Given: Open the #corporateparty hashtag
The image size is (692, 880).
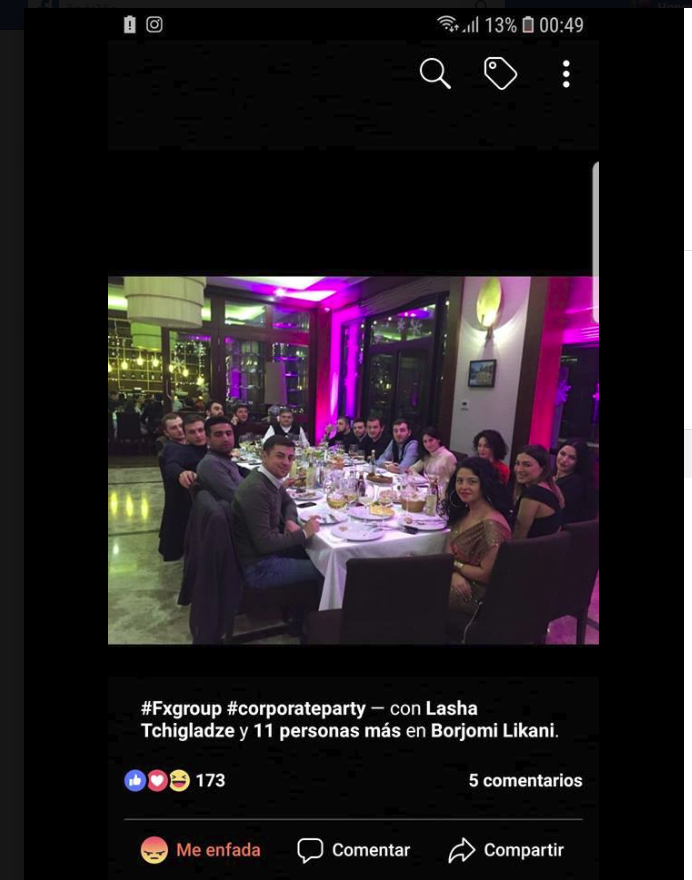Looking at the screenshot, I should (x=296, y=709).
